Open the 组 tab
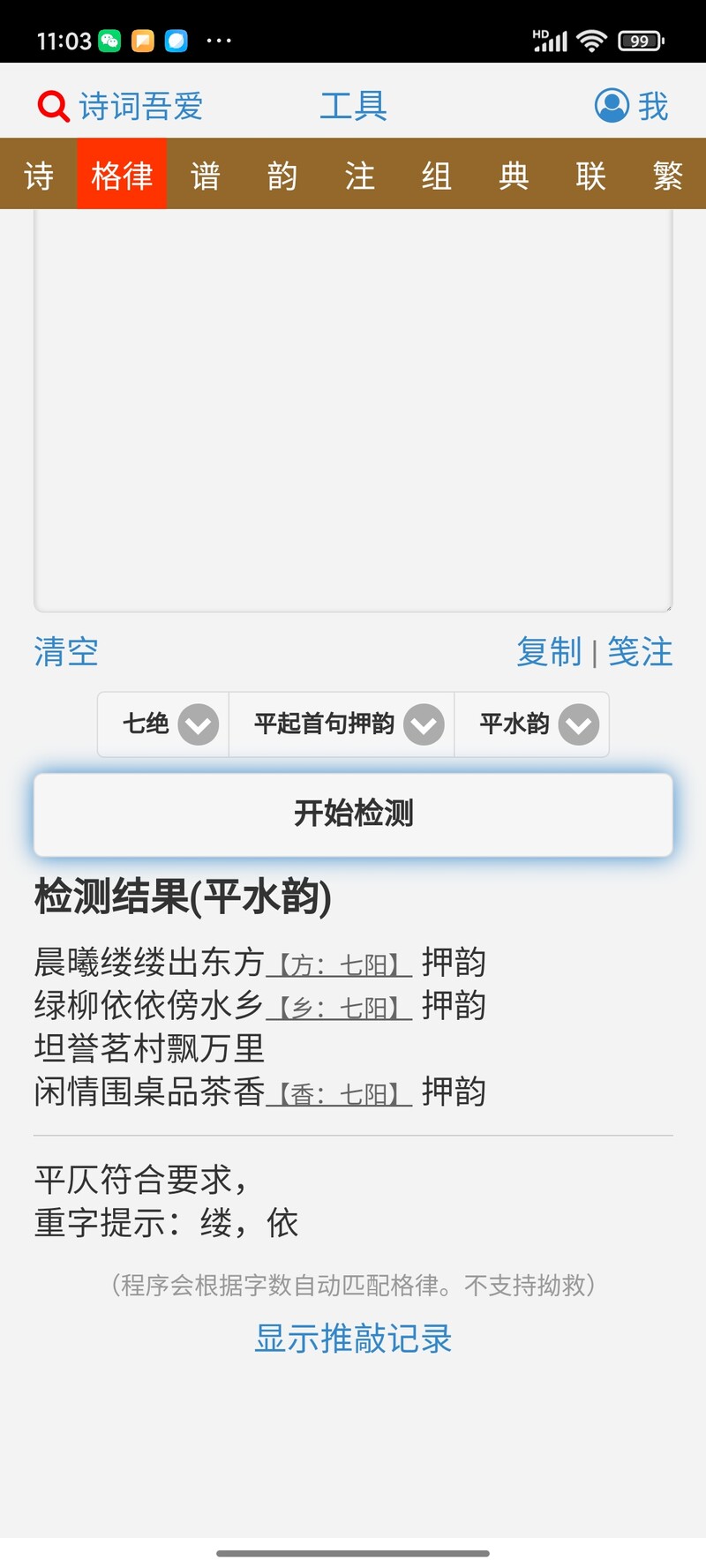This screenshot has width=706, height=1568. tap(437, 175)
